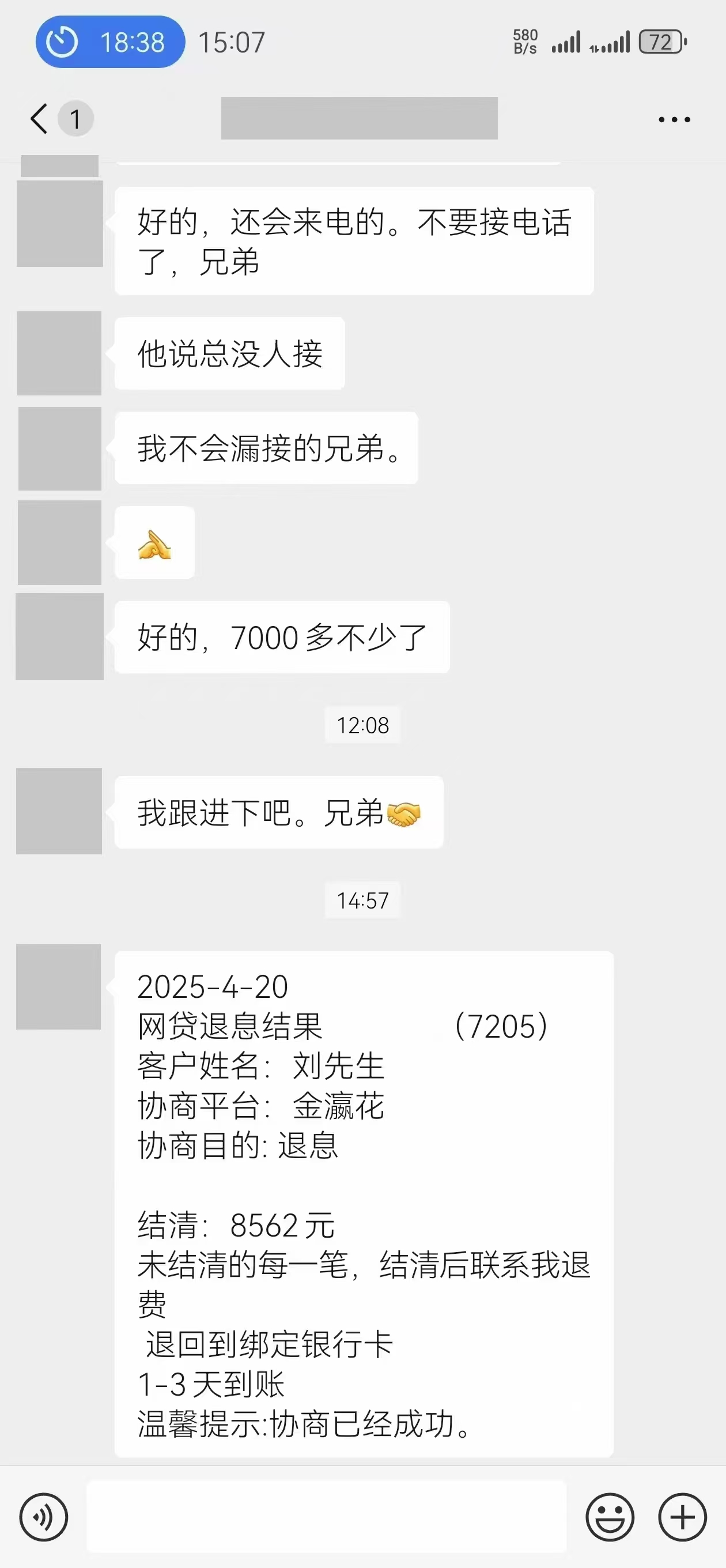Screen dimensions: 726x1568
Task: Switch to voice message input
Action: 44,1517
